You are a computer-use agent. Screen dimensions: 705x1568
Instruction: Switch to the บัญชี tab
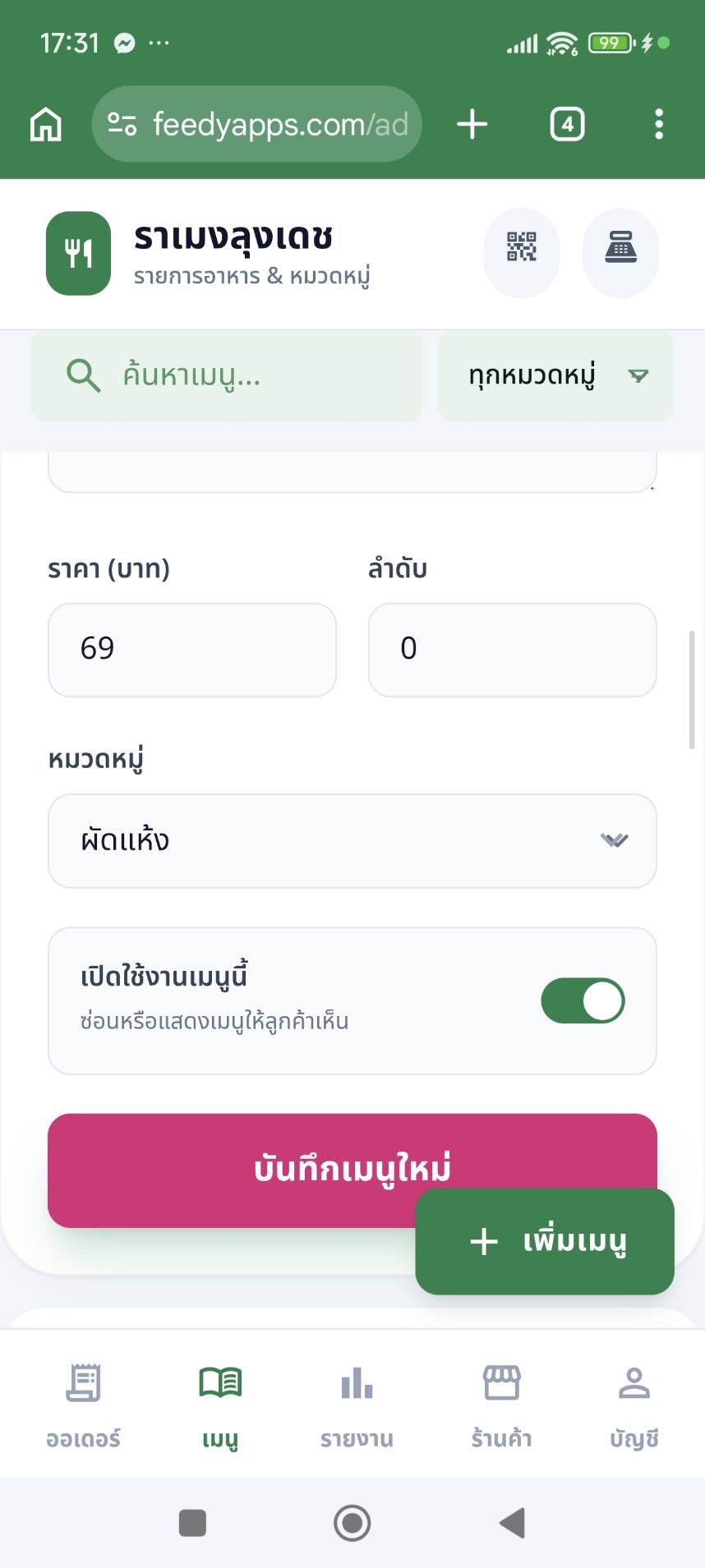point(634,1404)
